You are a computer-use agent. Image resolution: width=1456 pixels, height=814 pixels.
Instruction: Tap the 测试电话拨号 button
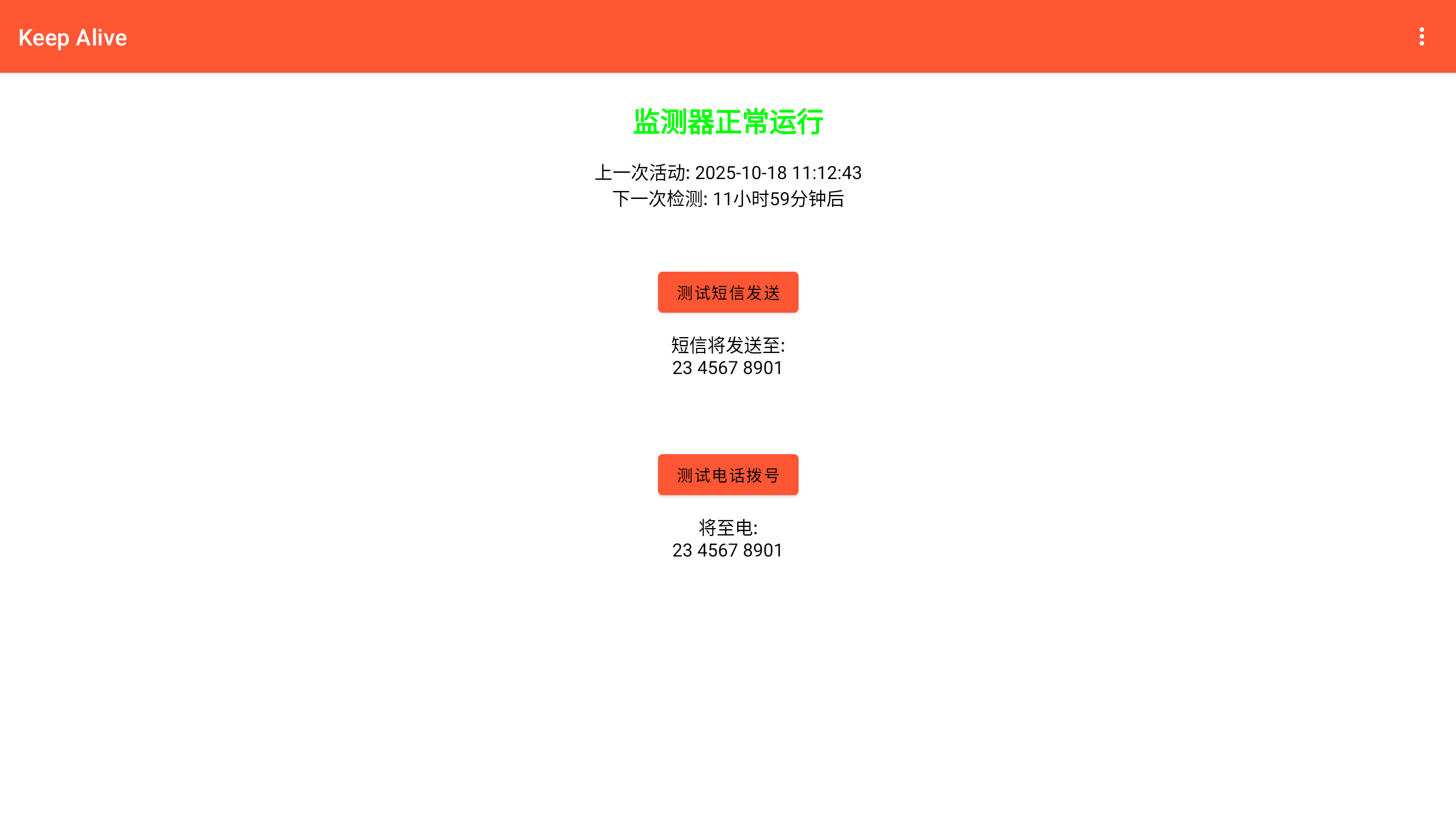pyautogui.click(x=728, y=475)
